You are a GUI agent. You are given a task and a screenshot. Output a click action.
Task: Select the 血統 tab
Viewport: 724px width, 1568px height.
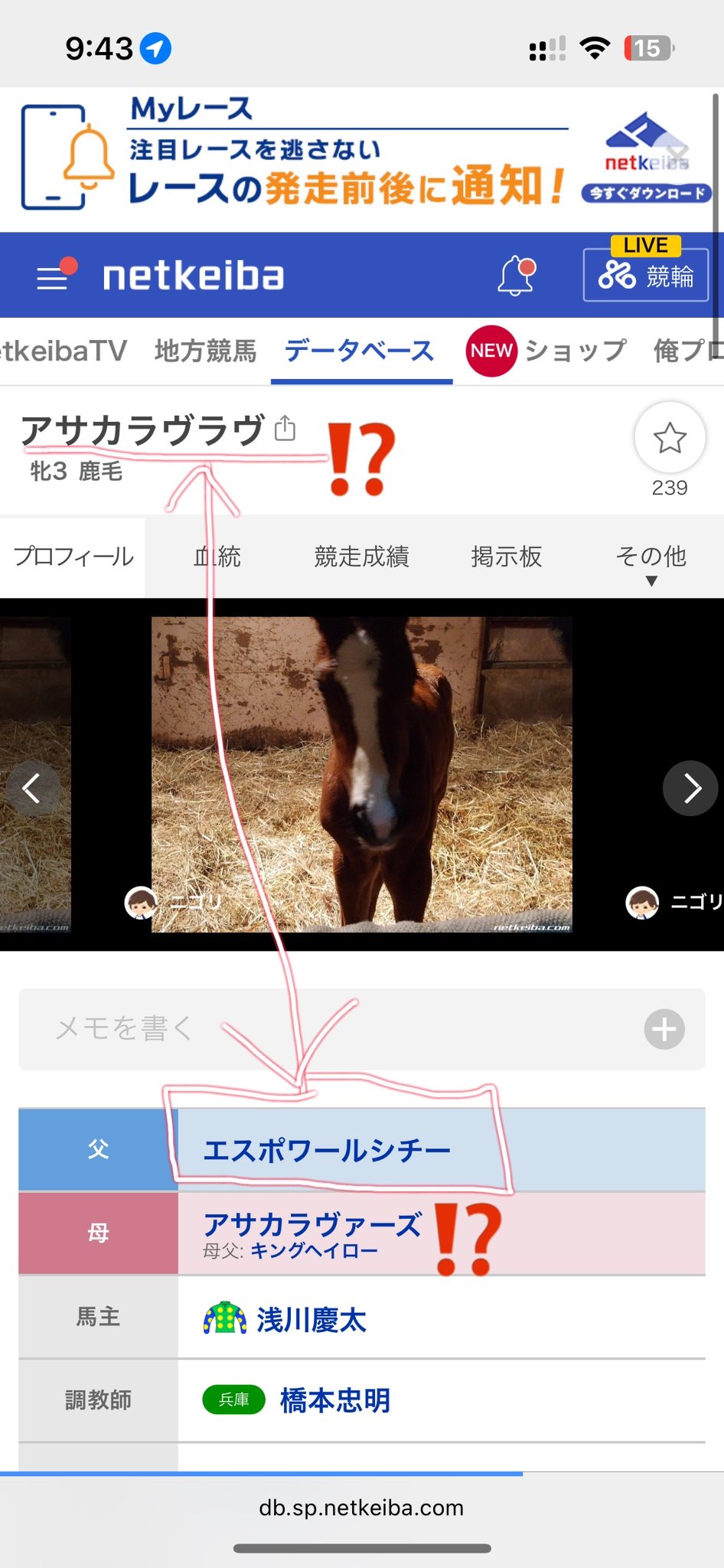pos(217,557)
